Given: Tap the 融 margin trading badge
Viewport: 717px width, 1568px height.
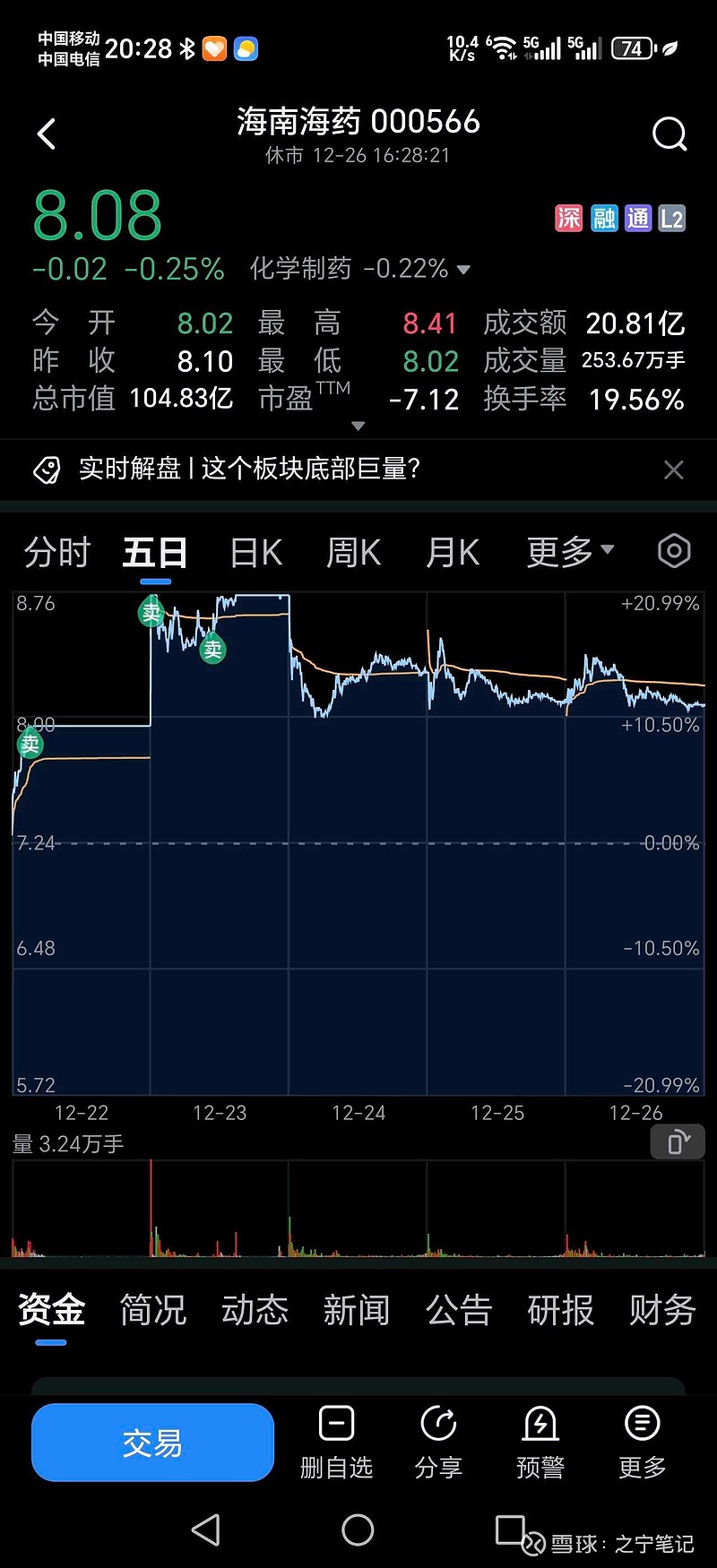Looking at the screenshot, I should point(603,218).
